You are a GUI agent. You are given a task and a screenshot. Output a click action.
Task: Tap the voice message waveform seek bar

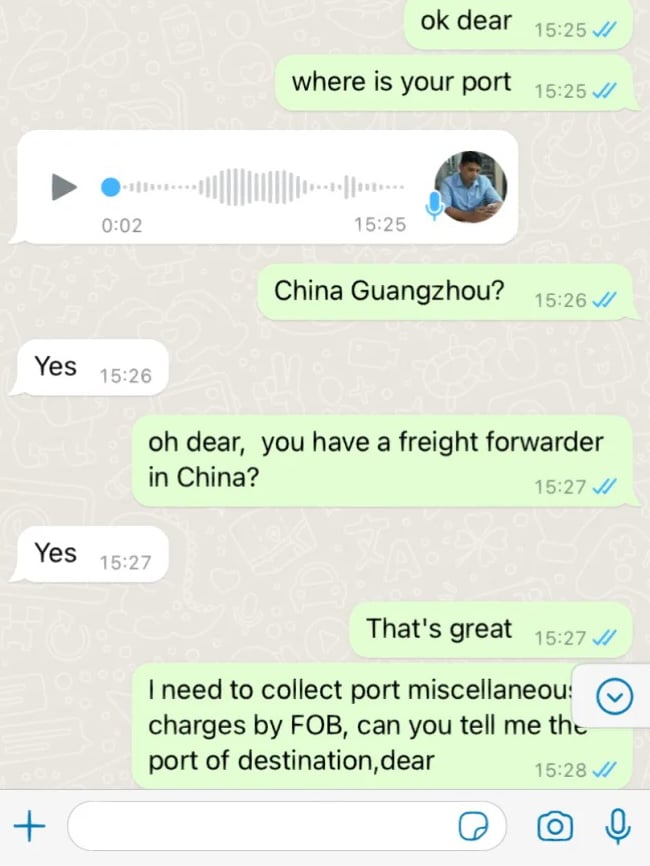255,186
